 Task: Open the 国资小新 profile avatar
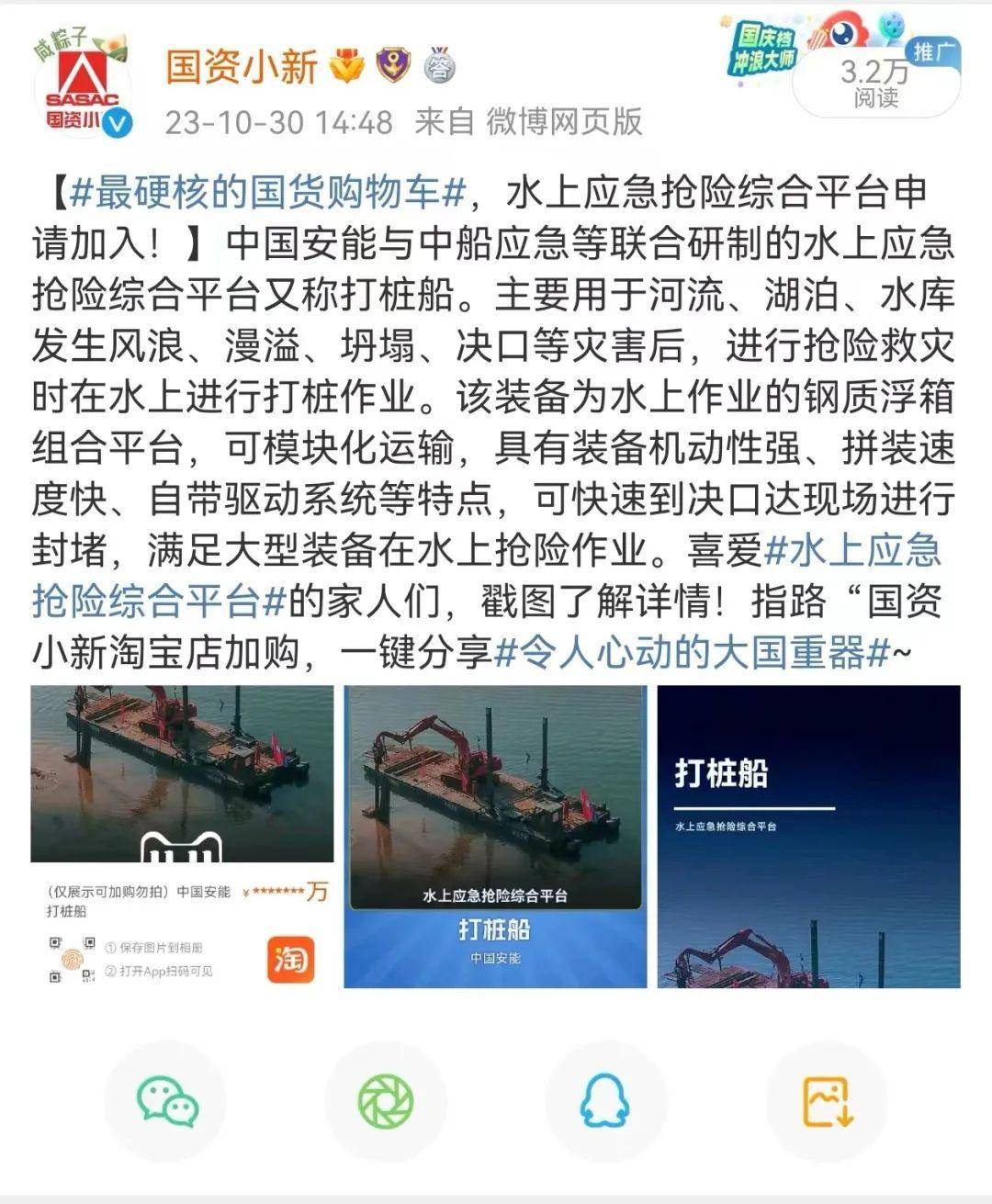[84, 90]
